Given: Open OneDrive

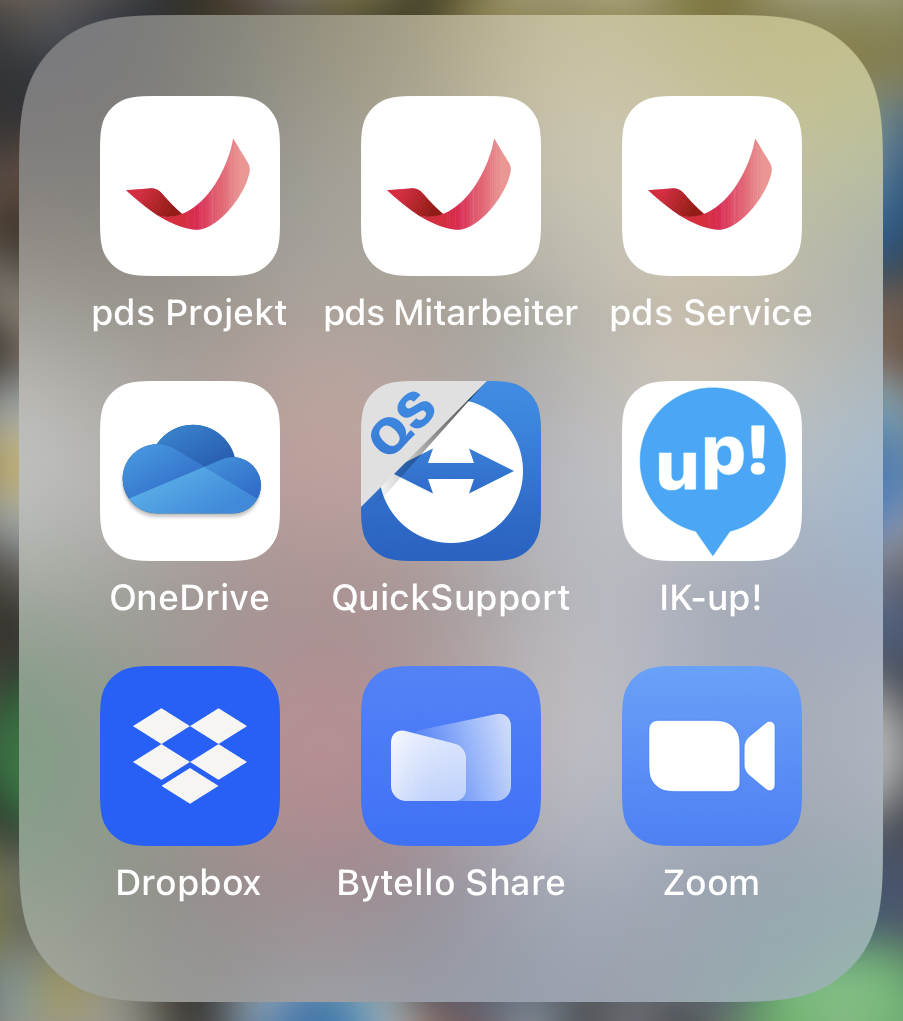Looking at the screenshot, I should [190, 471].
